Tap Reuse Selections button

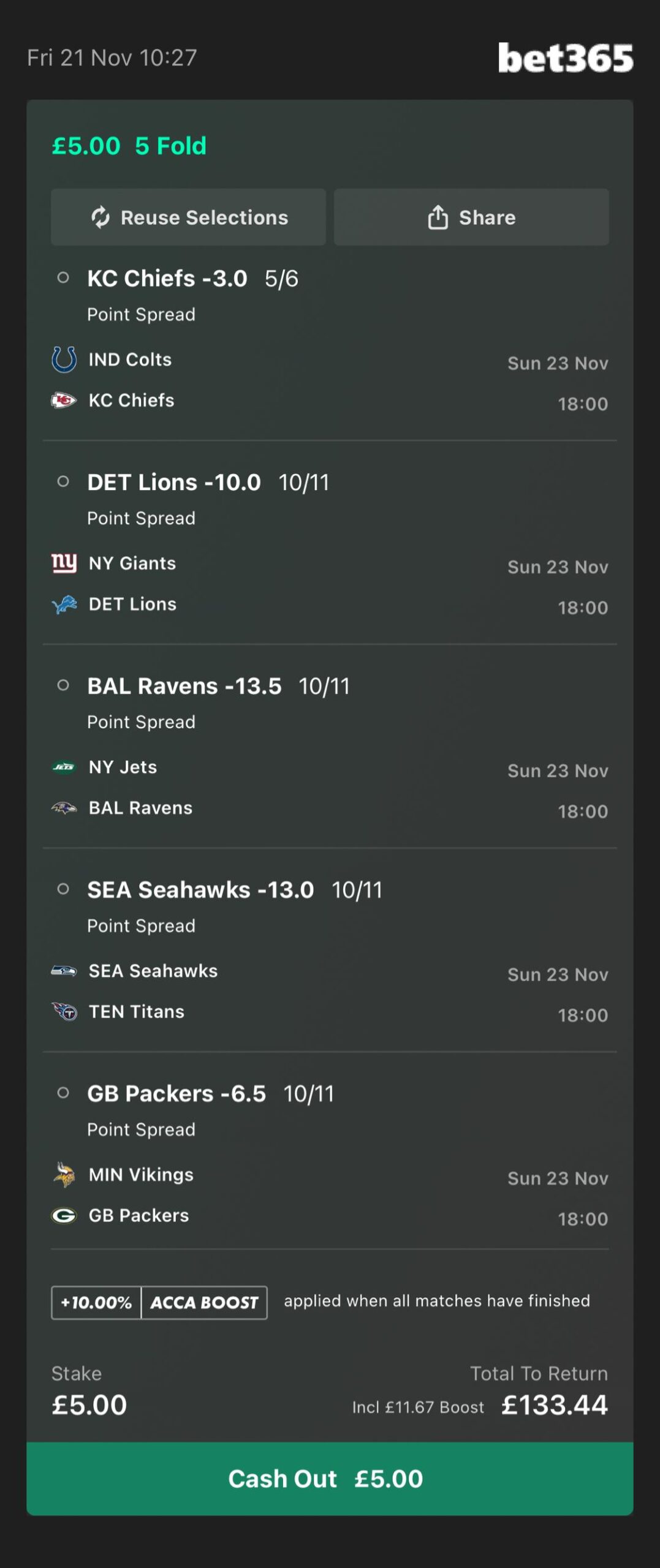coord(188,217)
